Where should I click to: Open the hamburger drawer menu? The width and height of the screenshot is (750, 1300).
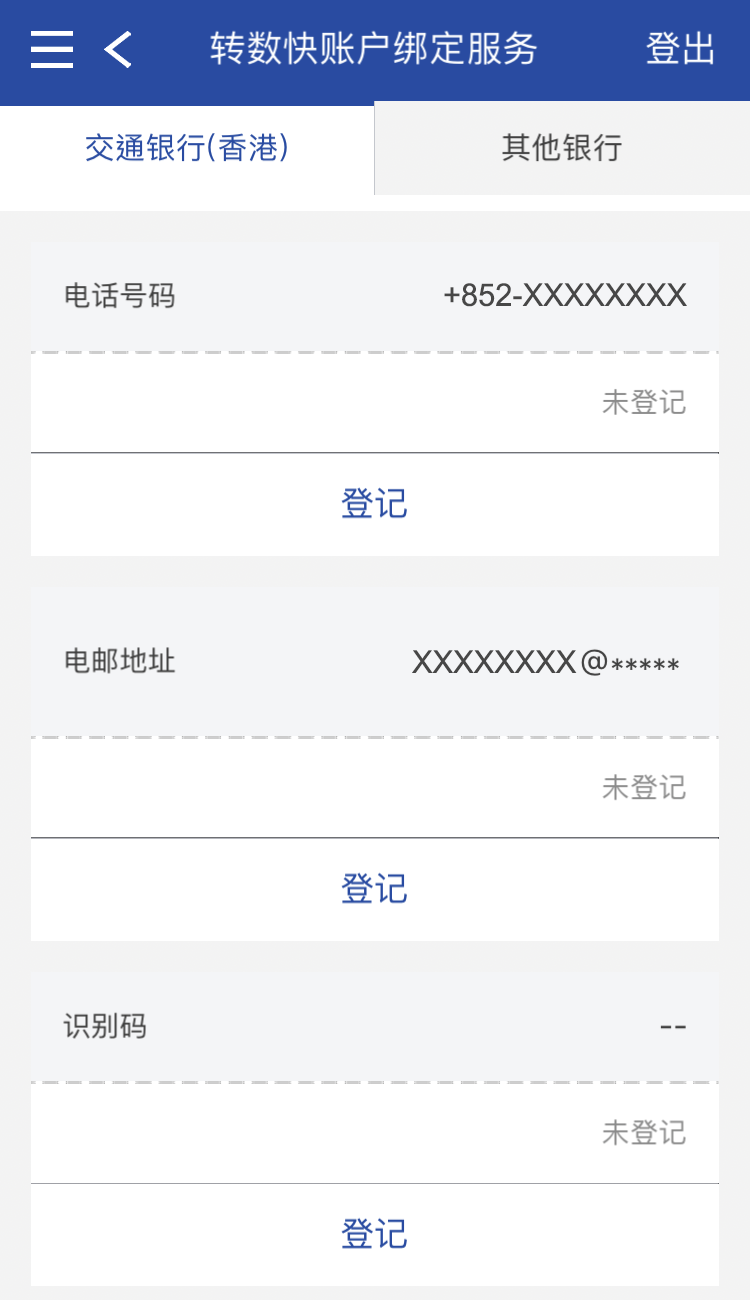click(52, 49)
